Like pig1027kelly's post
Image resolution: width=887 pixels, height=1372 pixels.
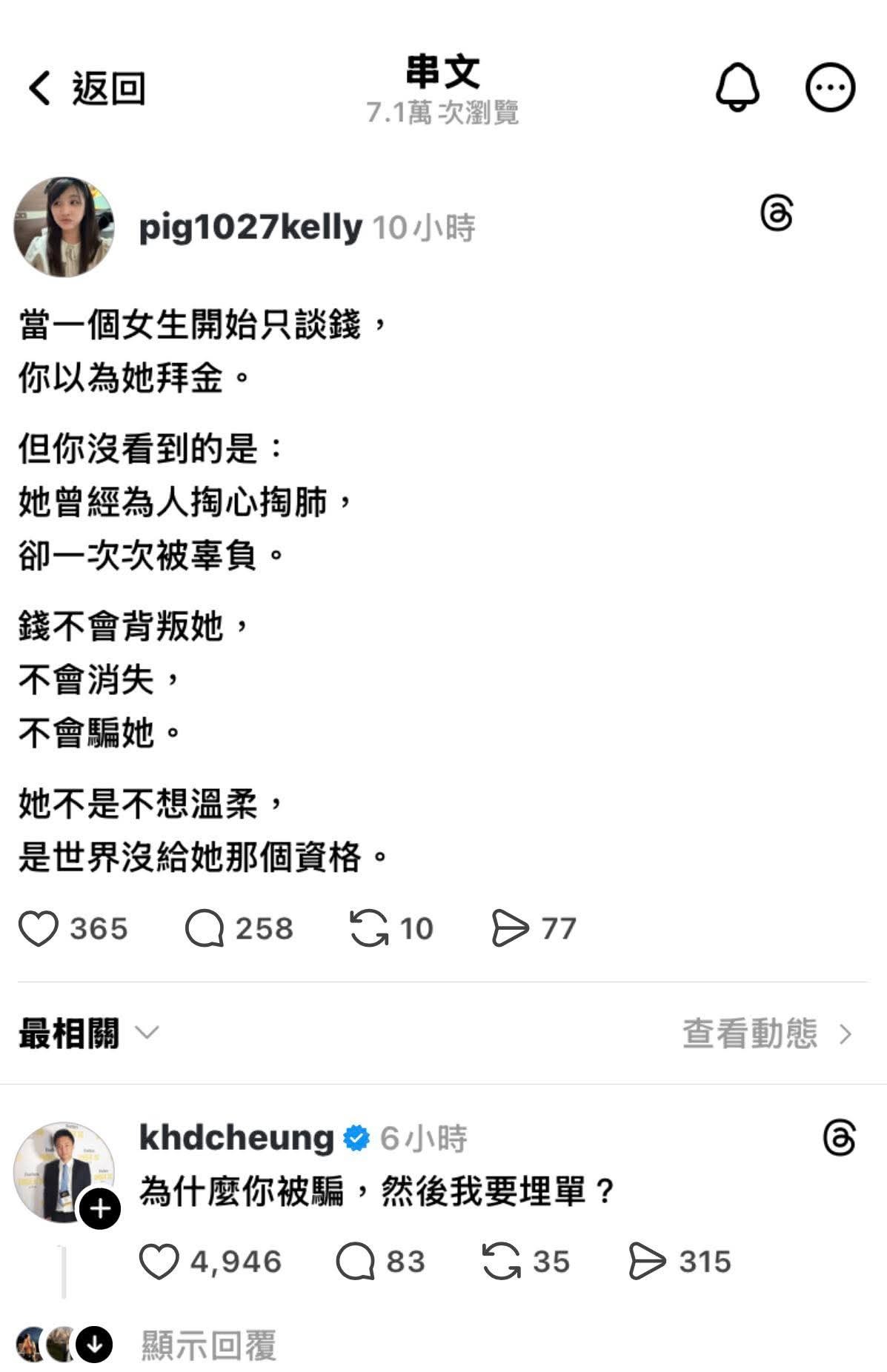39,929
